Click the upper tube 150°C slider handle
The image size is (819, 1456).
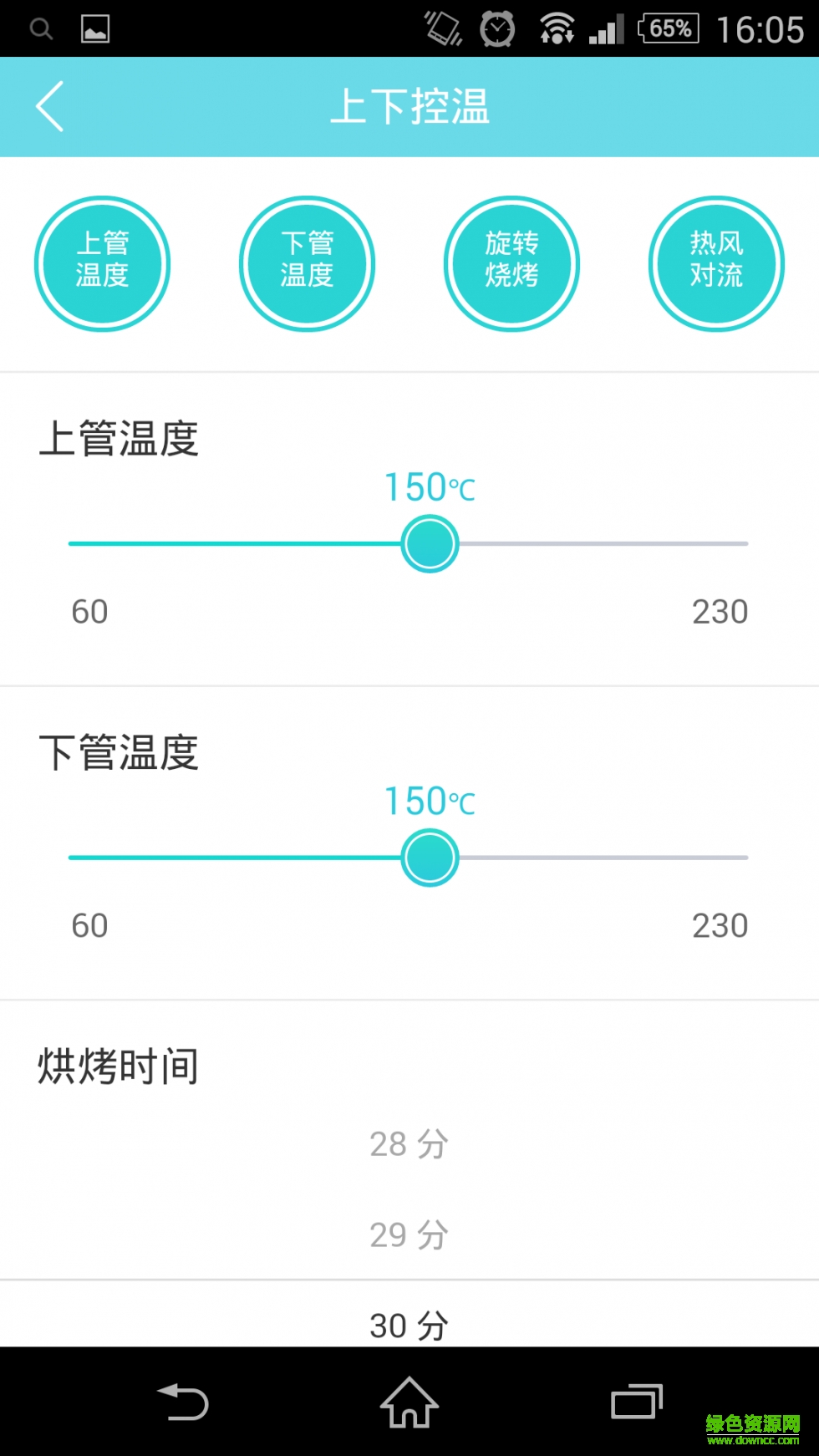click(x=430, y=543)
